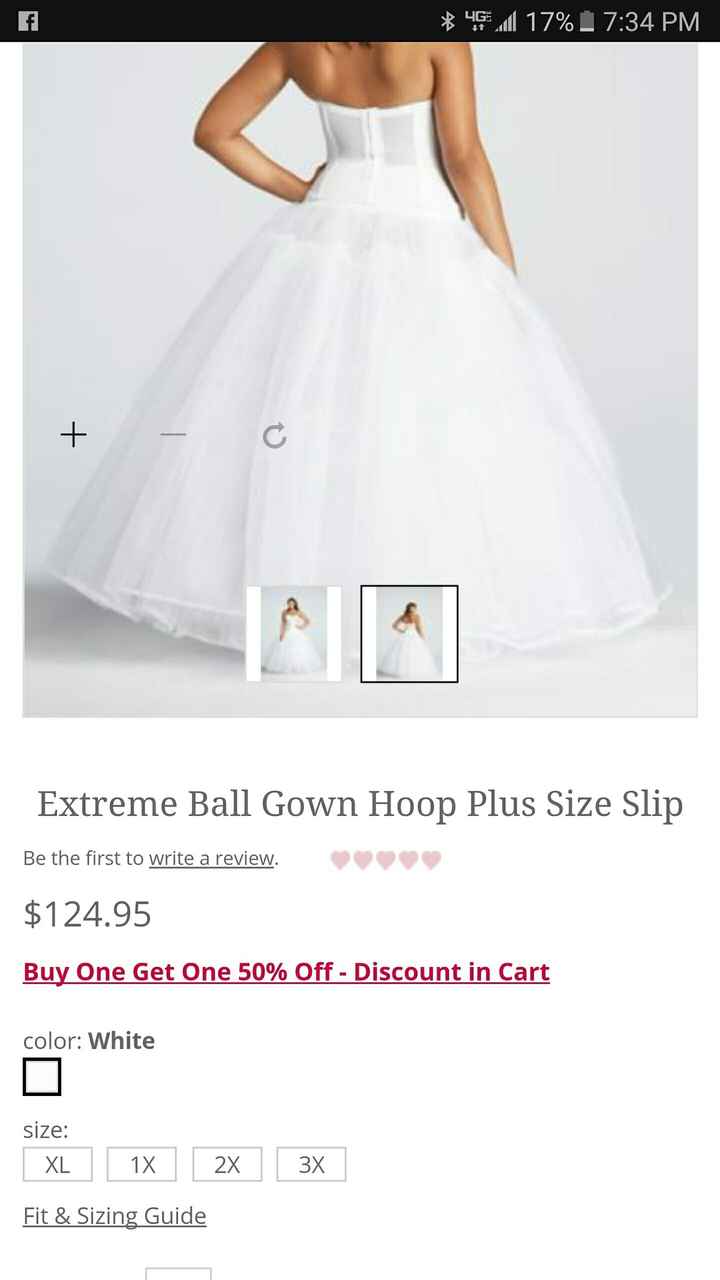Select the front-view gown thumbnail

(x=294, y=633)
